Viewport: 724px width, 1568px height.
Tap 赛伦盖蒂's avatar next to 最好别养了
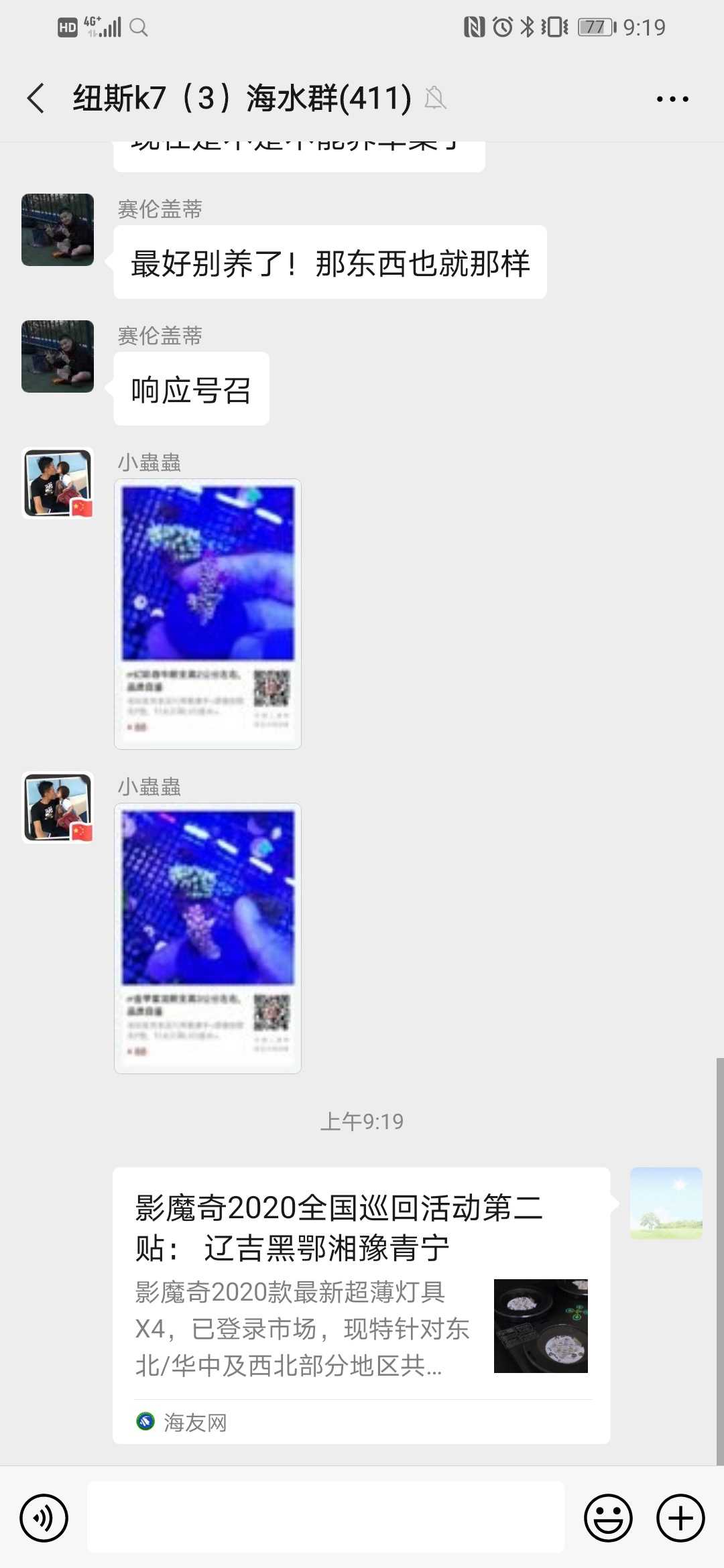pos(58,230)
